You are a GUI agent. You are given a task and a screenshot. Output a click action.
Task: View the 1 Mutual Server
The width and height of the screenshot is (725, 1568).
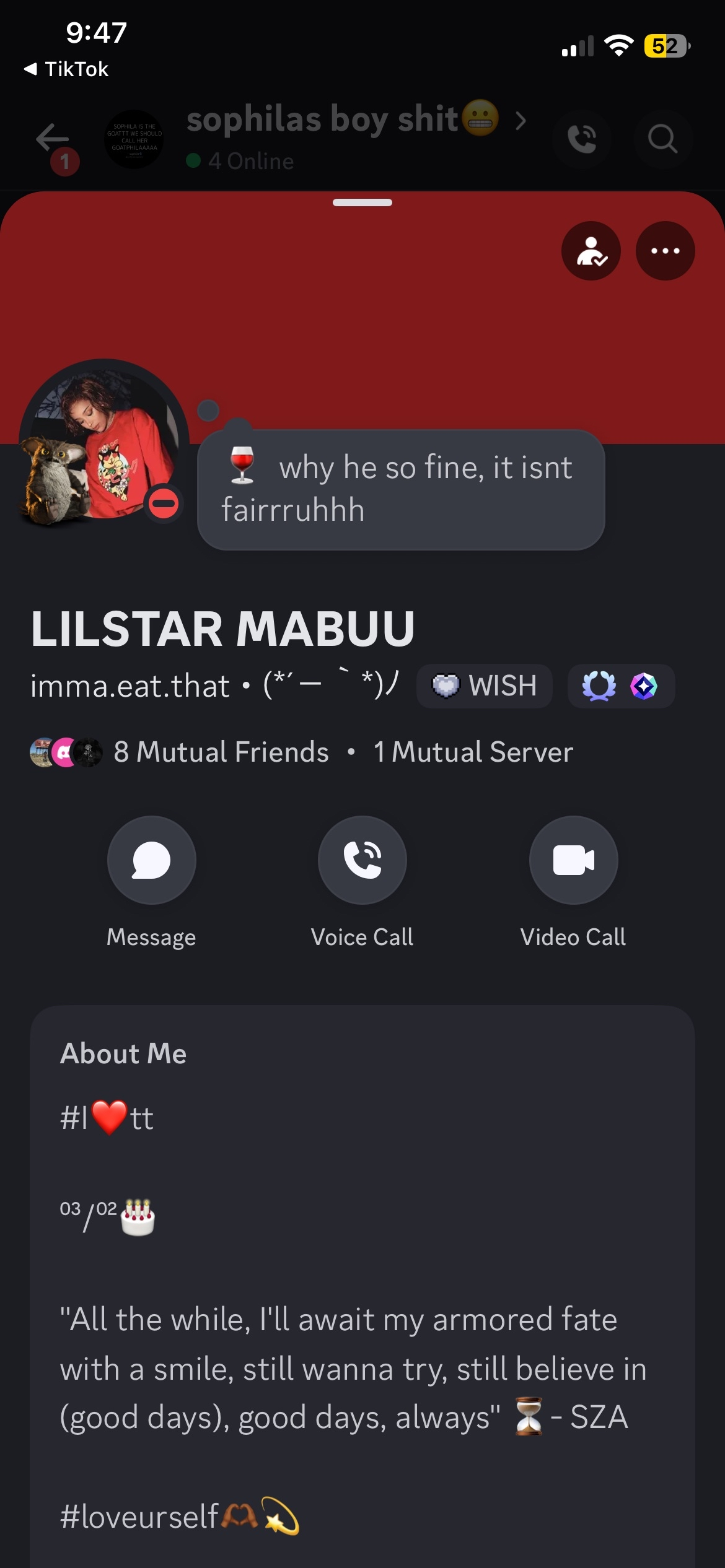click(x=473, y=752)
